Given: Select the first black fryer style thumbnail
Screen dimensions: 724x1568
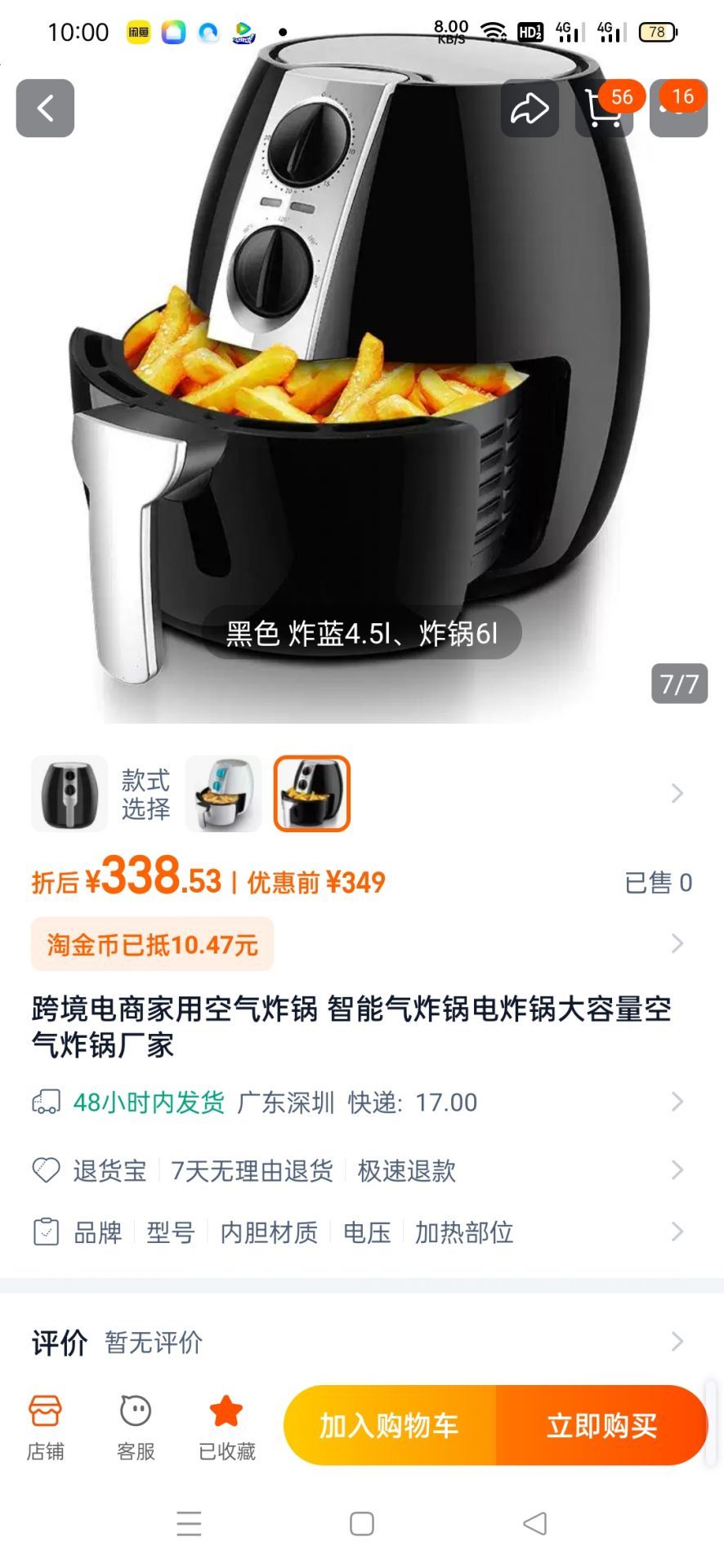Looking at the screenshot, I should (x=69, y=794).
